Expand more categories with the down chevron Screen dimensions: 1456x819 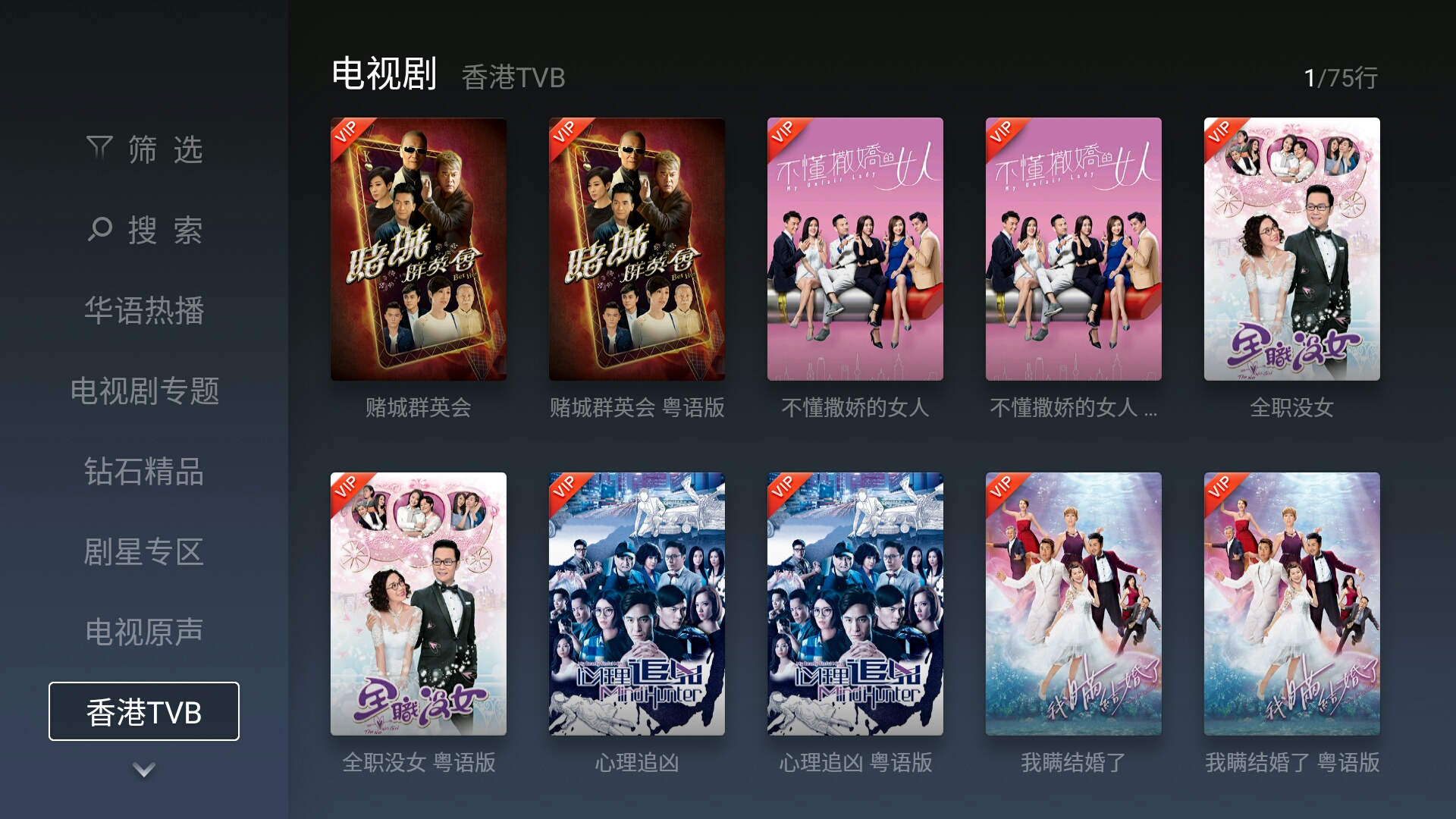[x=144, y=770]
